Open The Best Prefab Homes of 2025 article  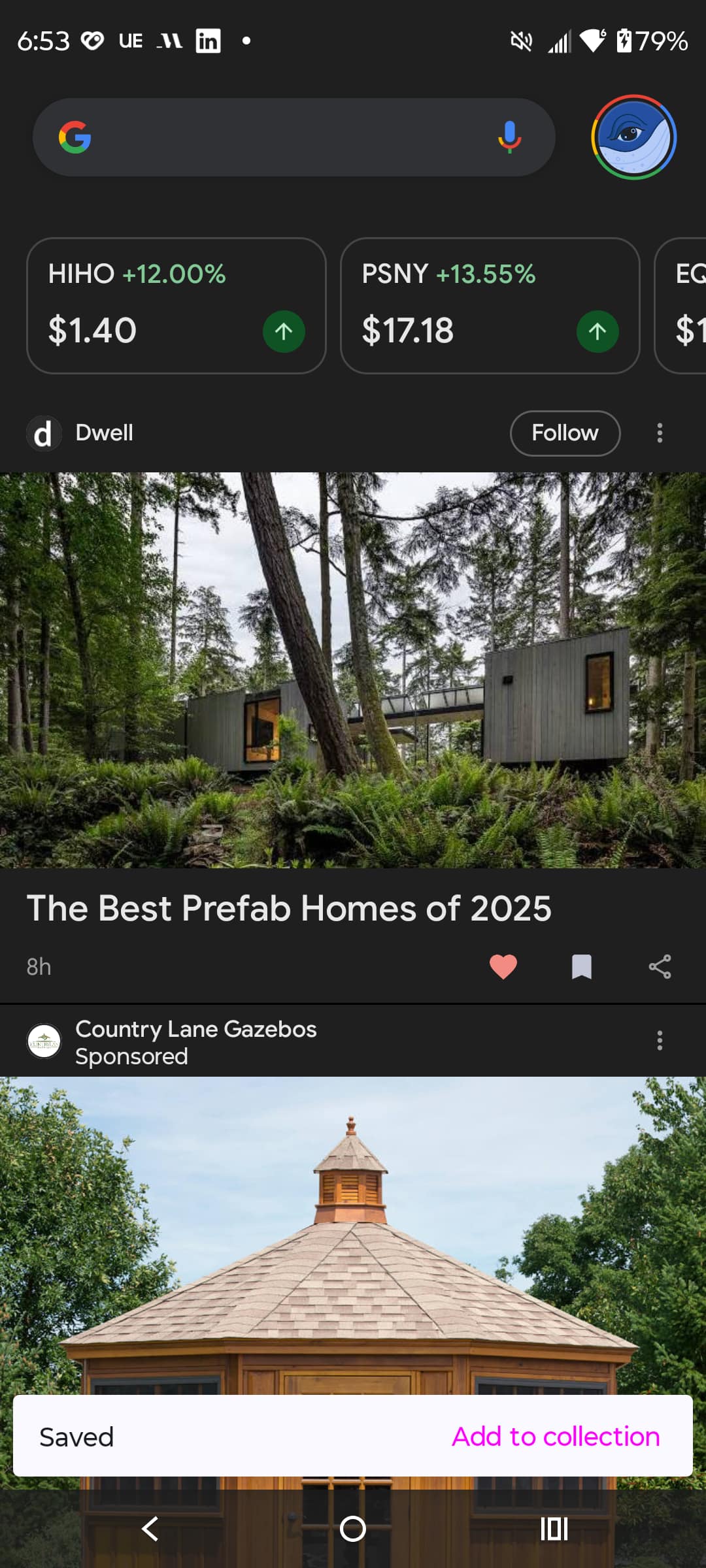(x=288, y=908)
